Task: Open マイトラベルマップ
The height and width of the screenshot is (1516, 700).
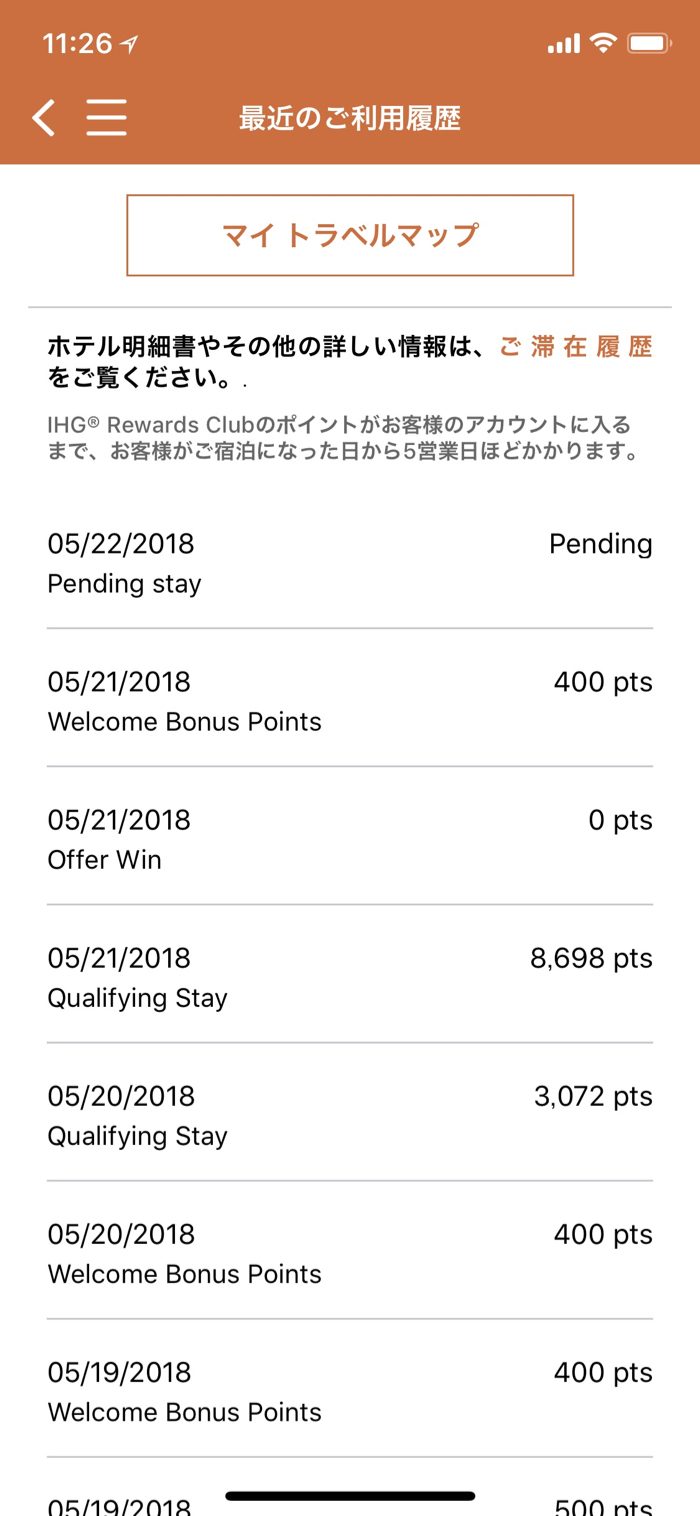Action: [x=350, y=235]
